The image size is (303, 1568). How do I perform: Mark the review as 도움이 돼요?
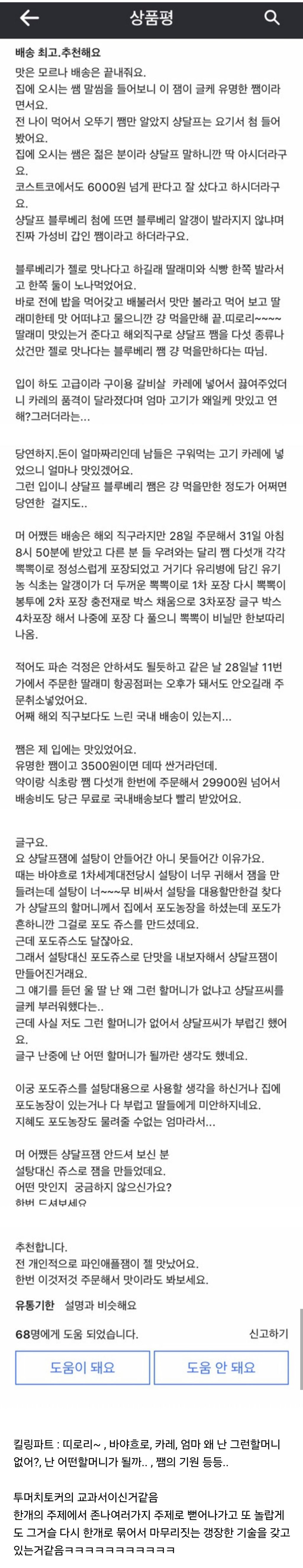82,1367
